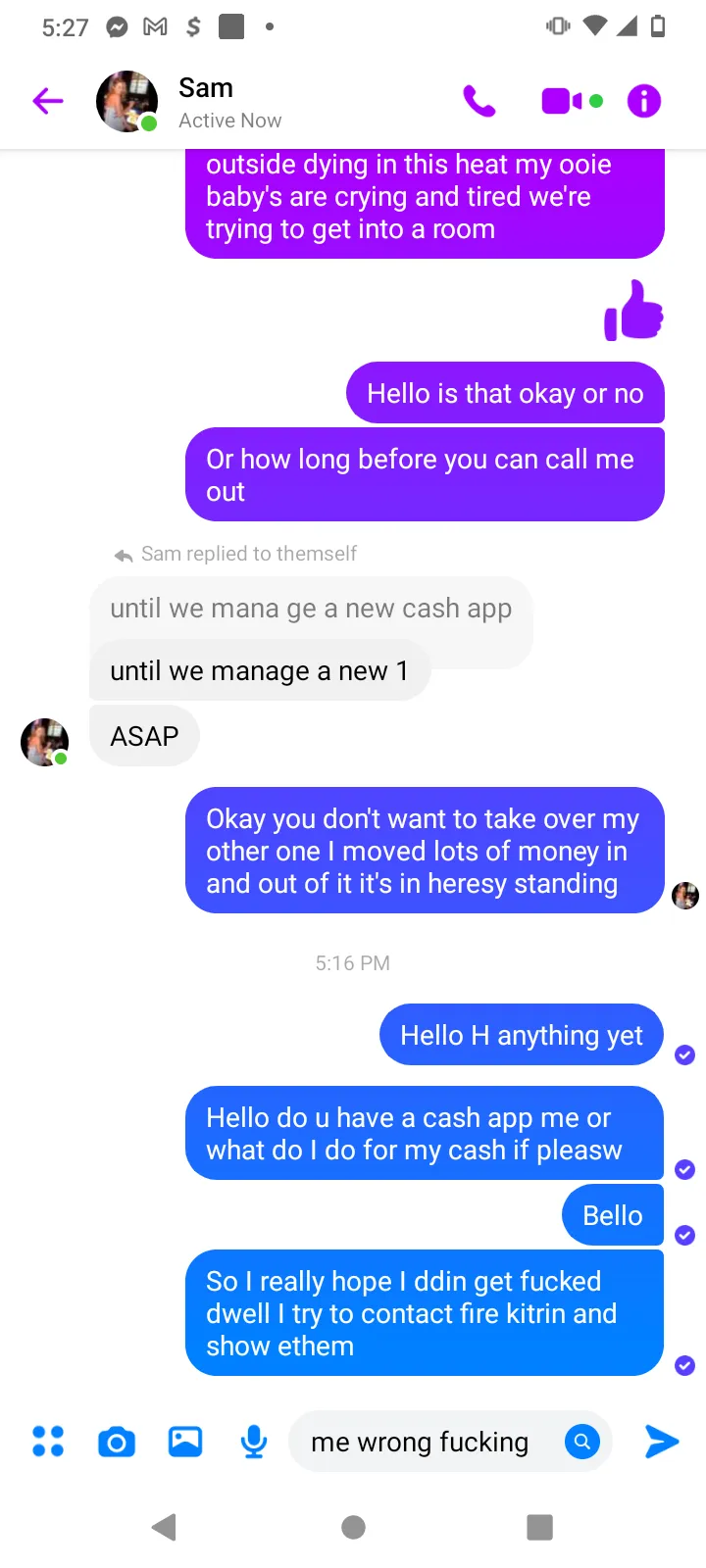Open the four-dot more apps menu
The height and width of the screenshot is (1568, 706).
48,1441
